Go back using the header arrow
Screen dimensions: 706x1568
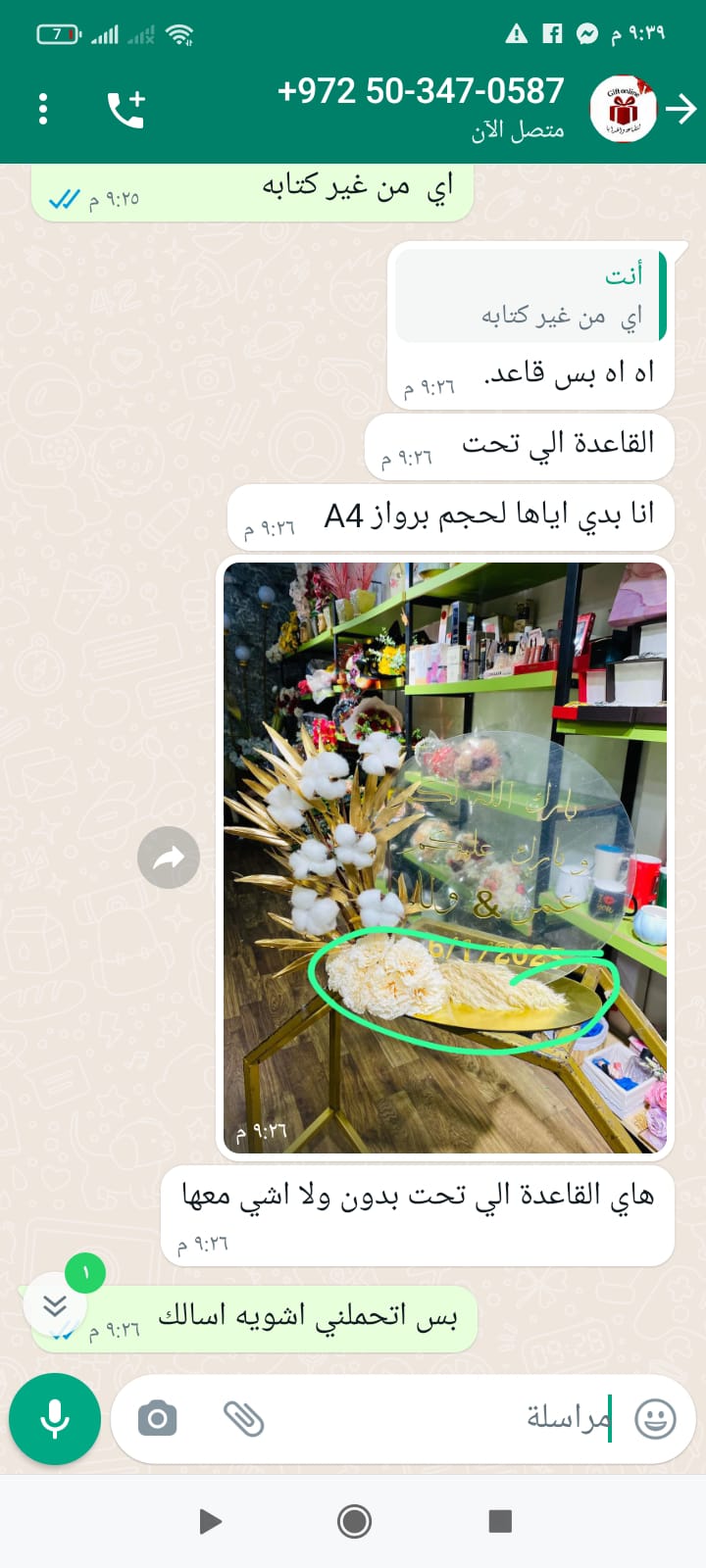[x=681, y=109]
